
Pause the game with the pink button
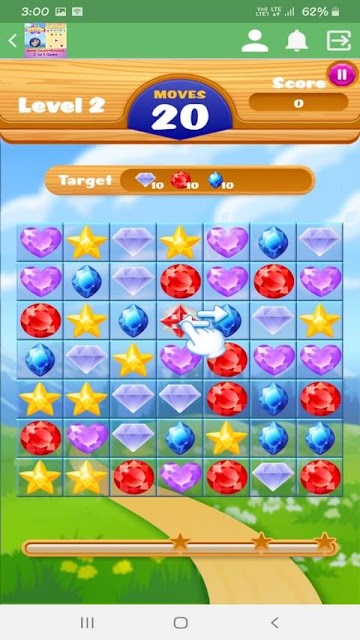click(342, 75)
